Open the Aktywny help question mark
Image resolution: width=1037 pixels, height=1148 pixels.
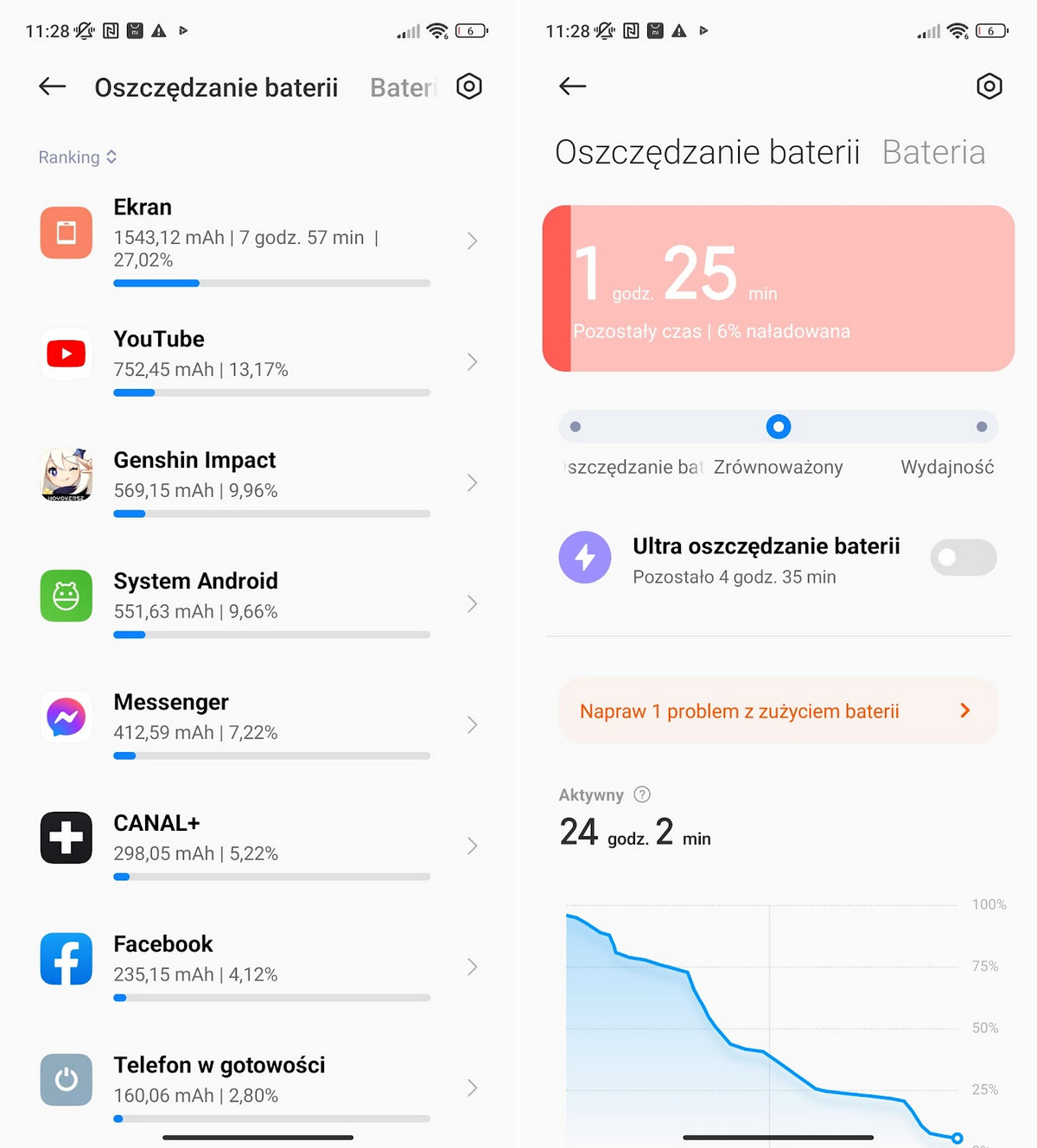pyautogui.click(x=642, y=794)
